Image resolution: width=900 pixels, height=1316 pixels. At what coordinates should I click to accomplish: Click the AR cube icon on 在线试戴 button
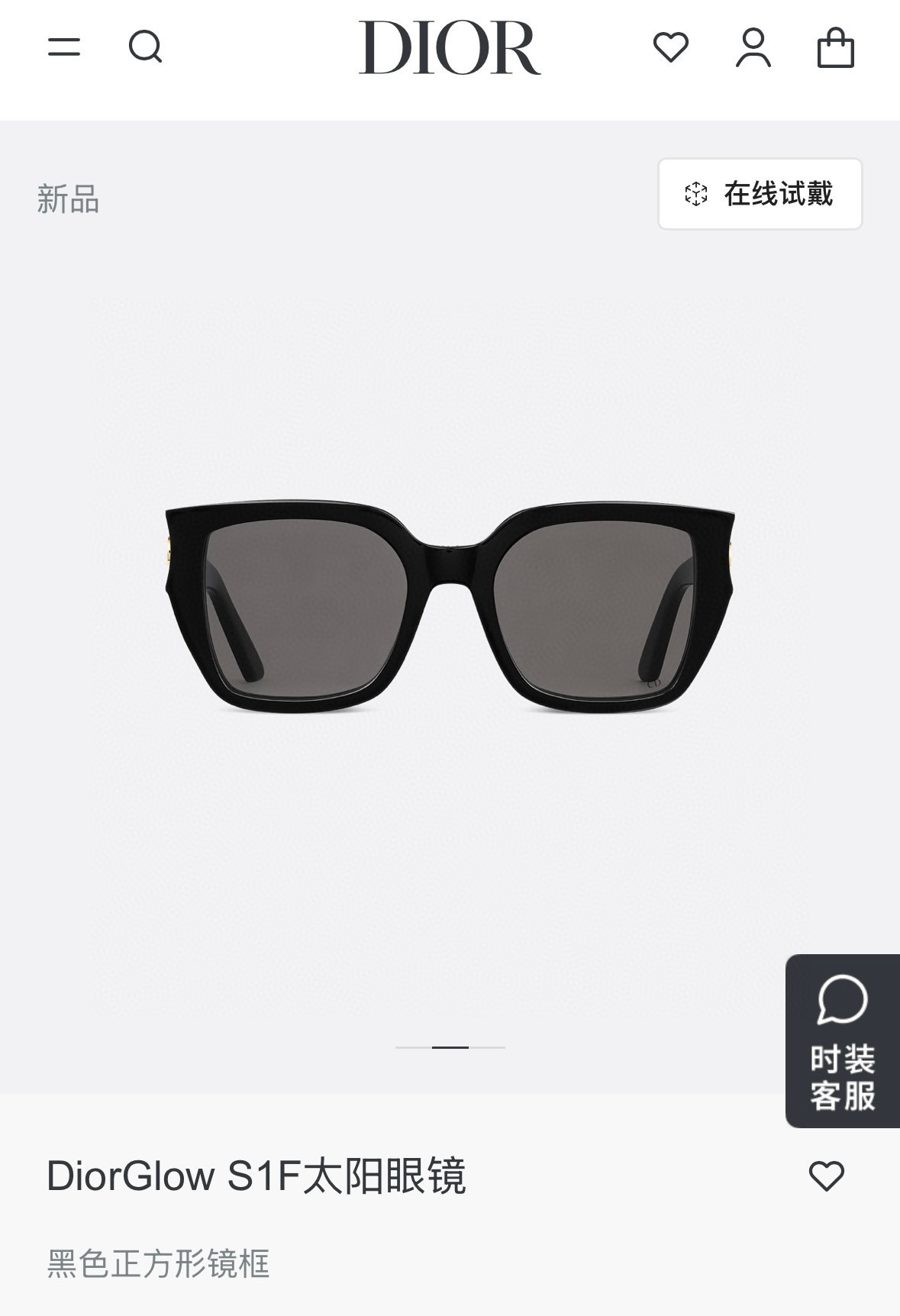(695, 195)
